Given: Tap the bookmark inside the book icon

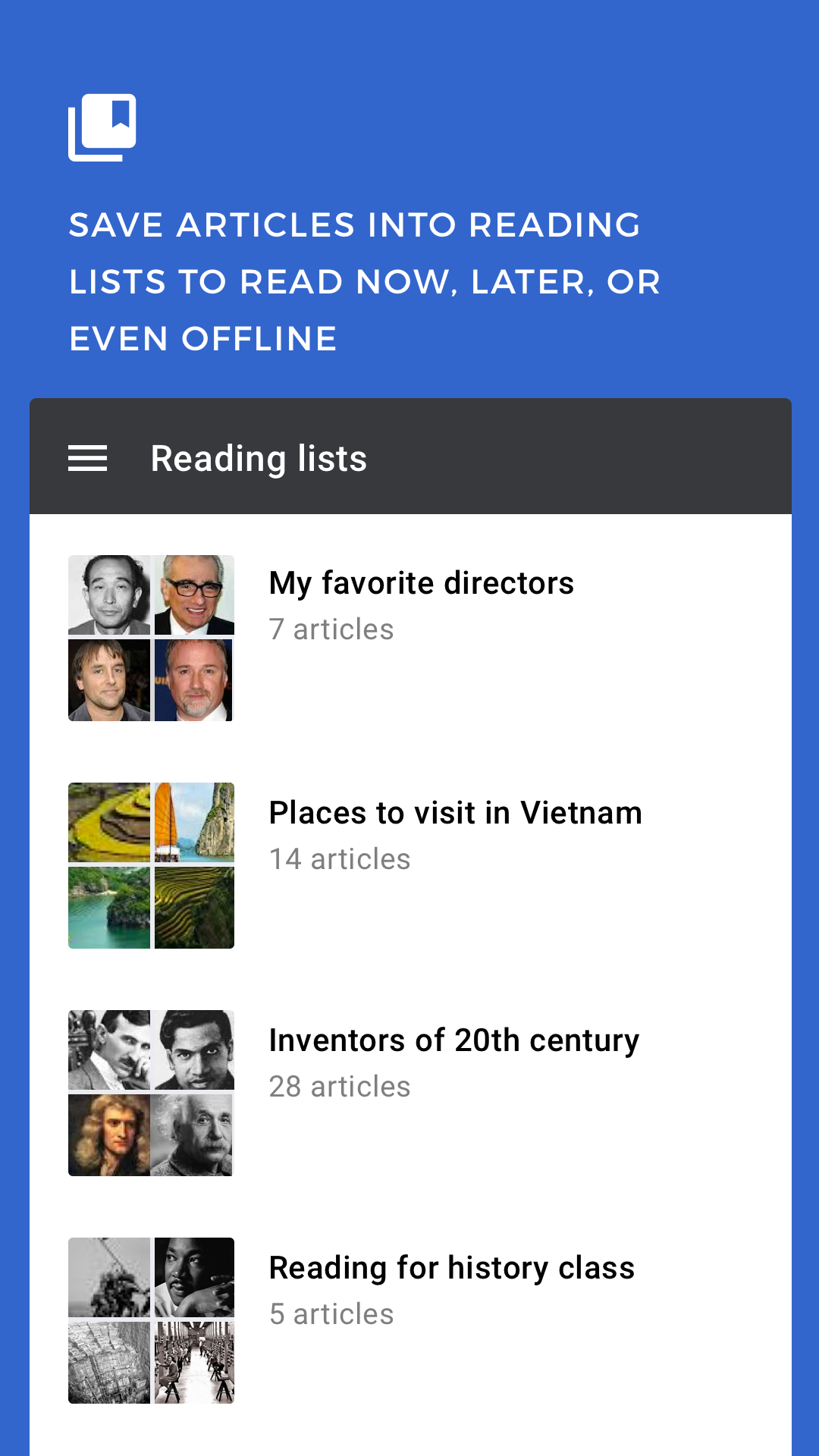Looking at the screenshot, I should click(120, 115).
